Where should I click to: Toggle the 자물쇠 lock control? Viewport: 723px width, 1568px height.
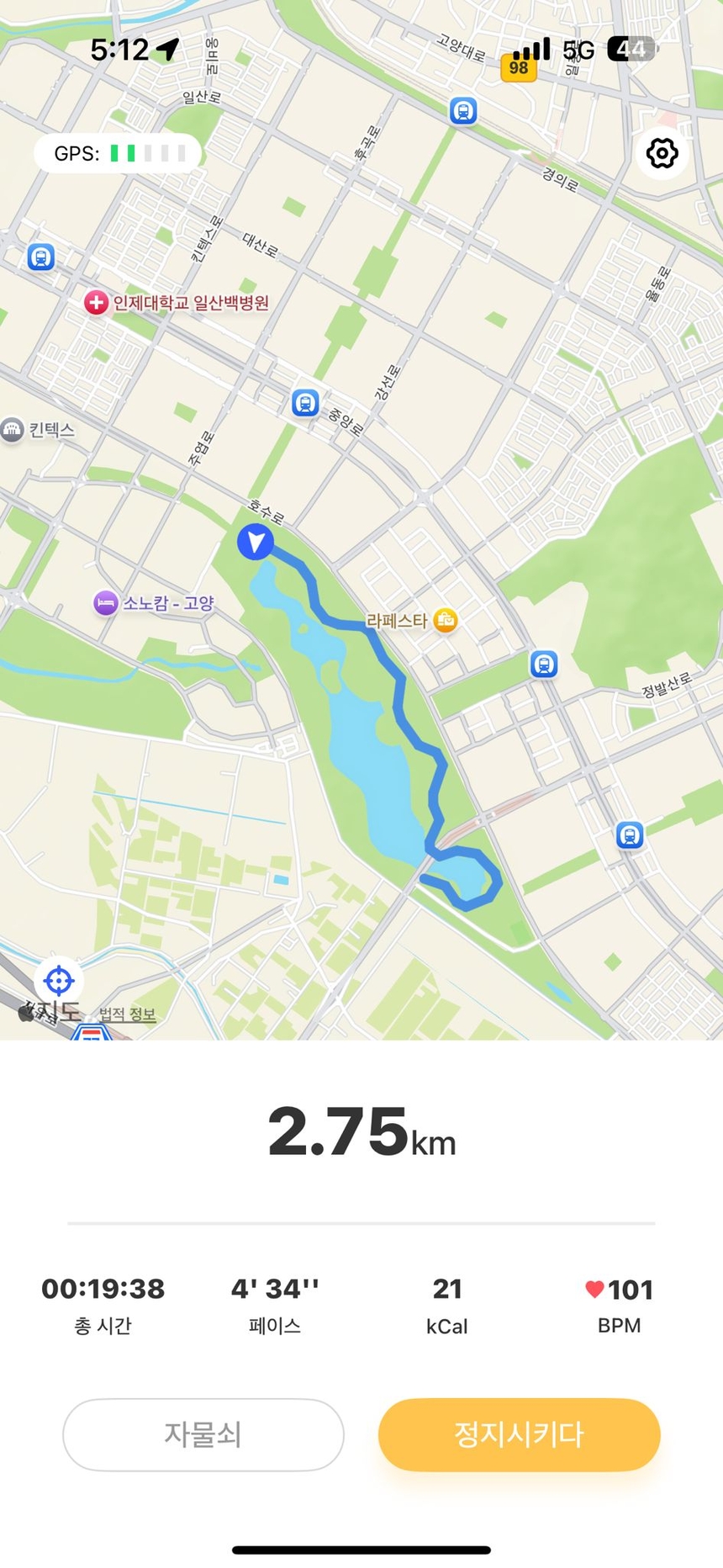point(202,1436)
